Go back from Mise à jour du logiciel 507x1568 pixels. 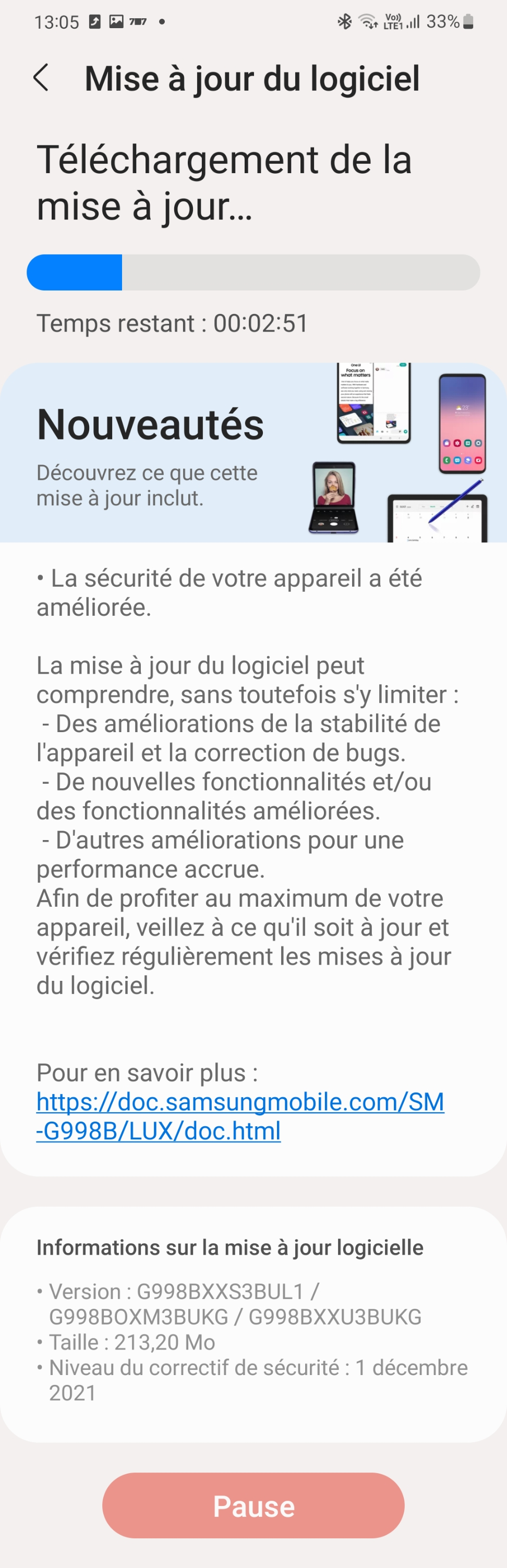click(x=41, y=79)
